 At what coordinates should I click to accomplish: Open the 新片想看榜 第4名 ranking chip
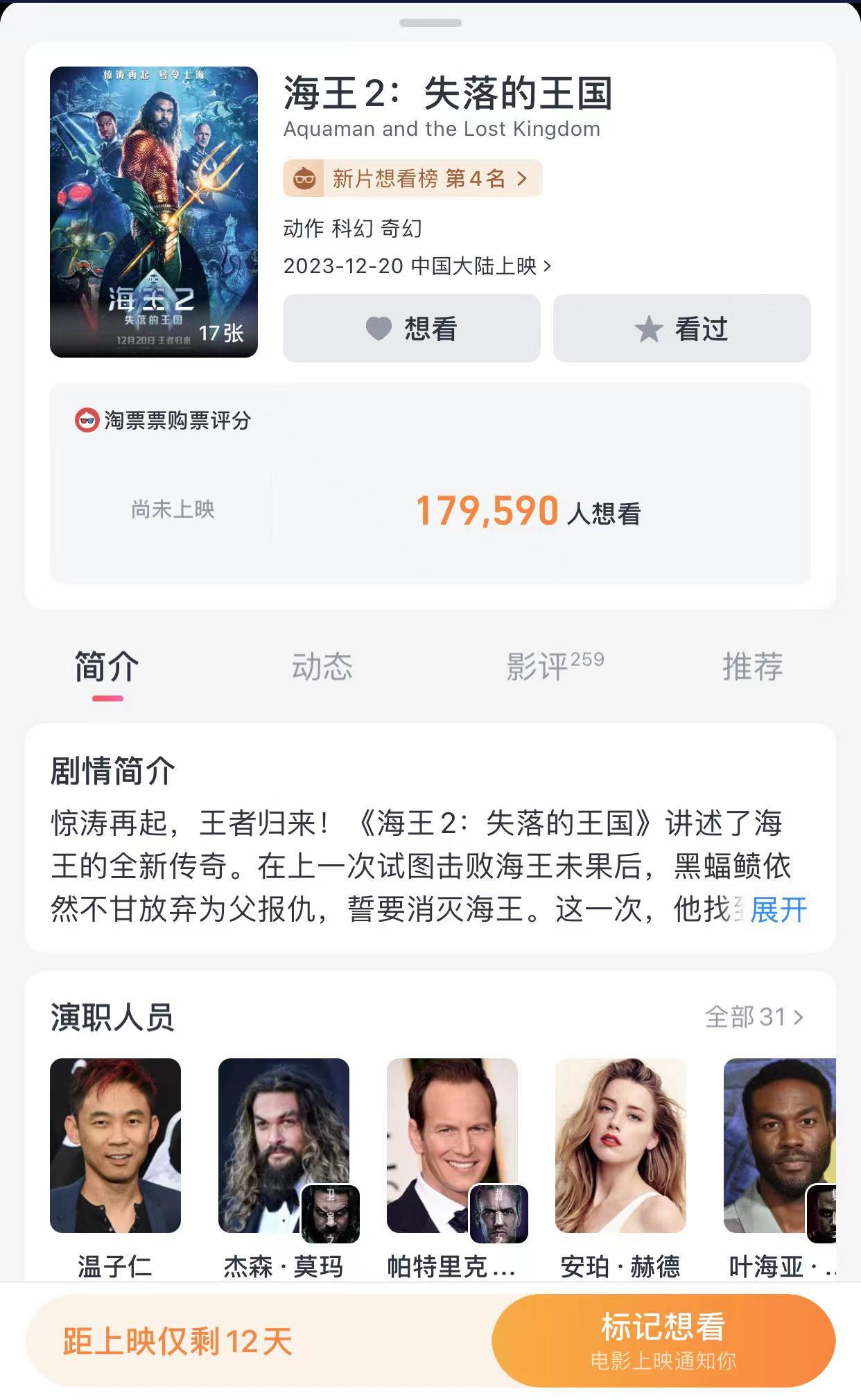(412, 179)
